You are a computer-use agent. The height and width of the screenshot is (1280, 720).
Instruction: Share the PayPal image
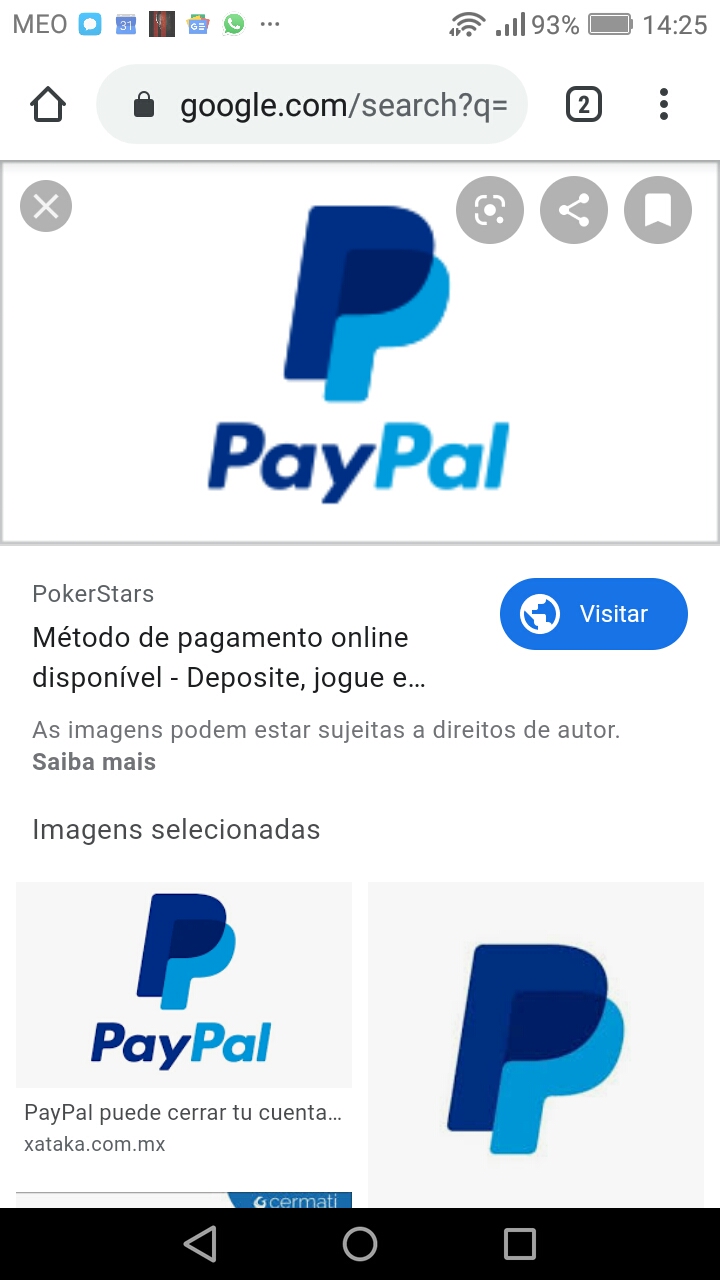click(574, 210)
